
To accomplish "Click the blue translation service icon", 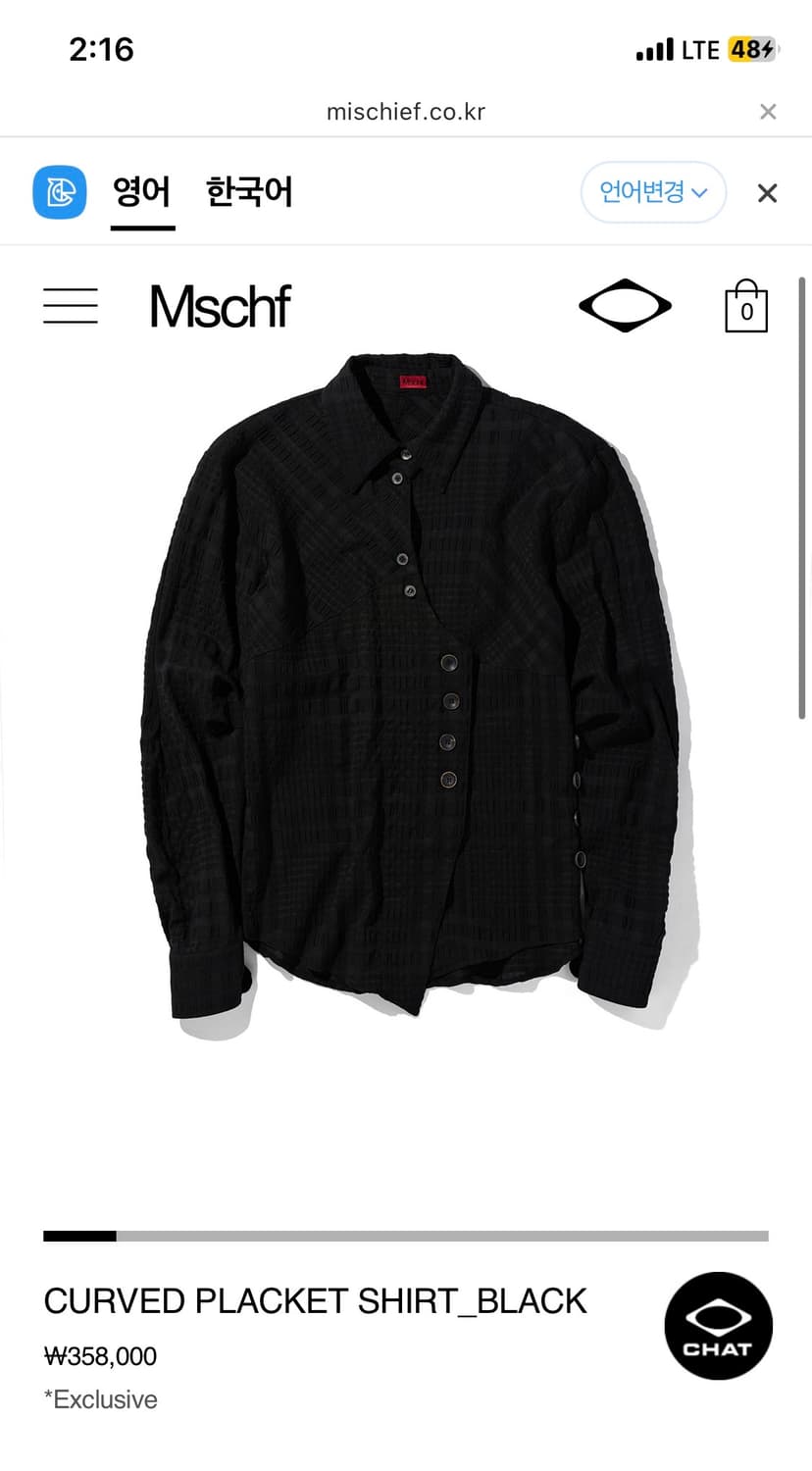I will (59, 192).
